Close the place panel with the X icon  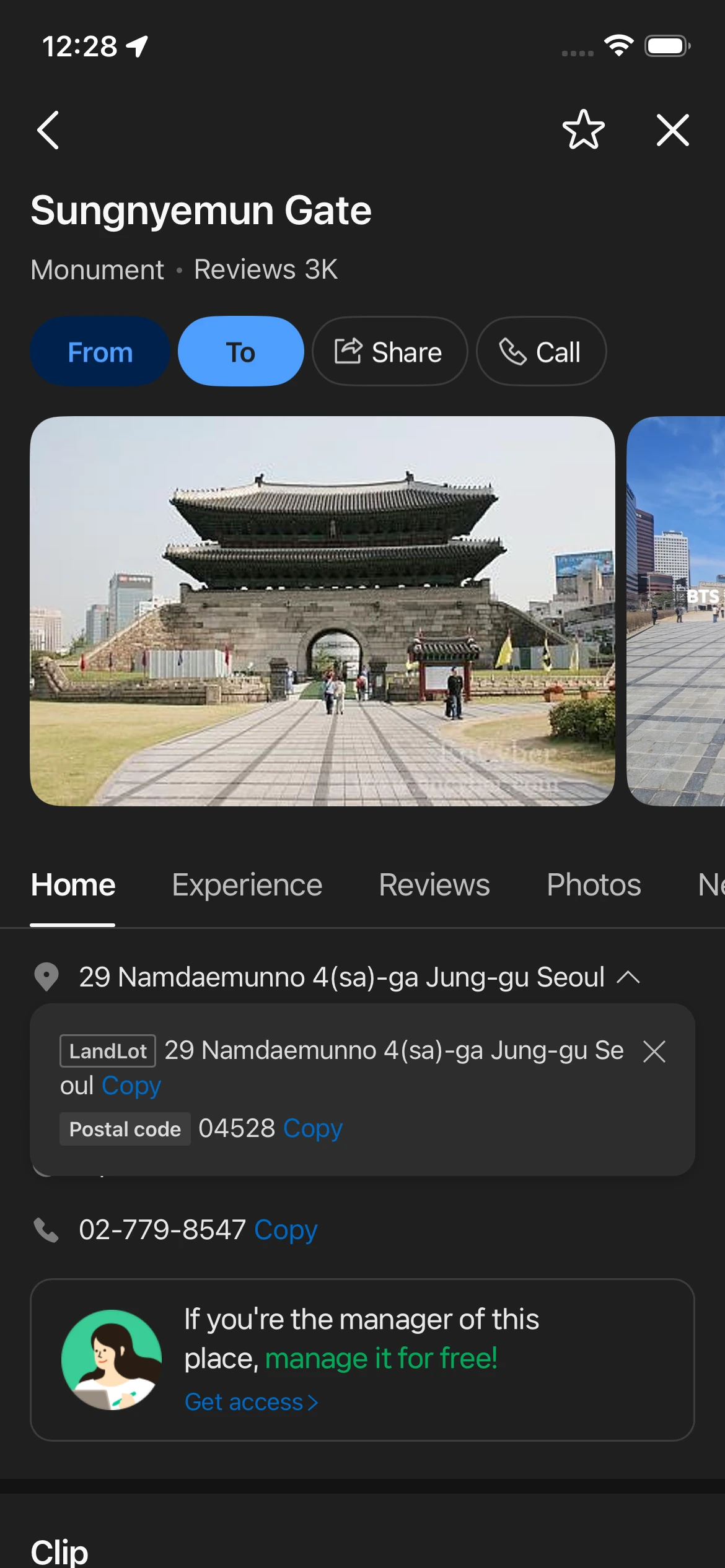click(x=672, y=130)
